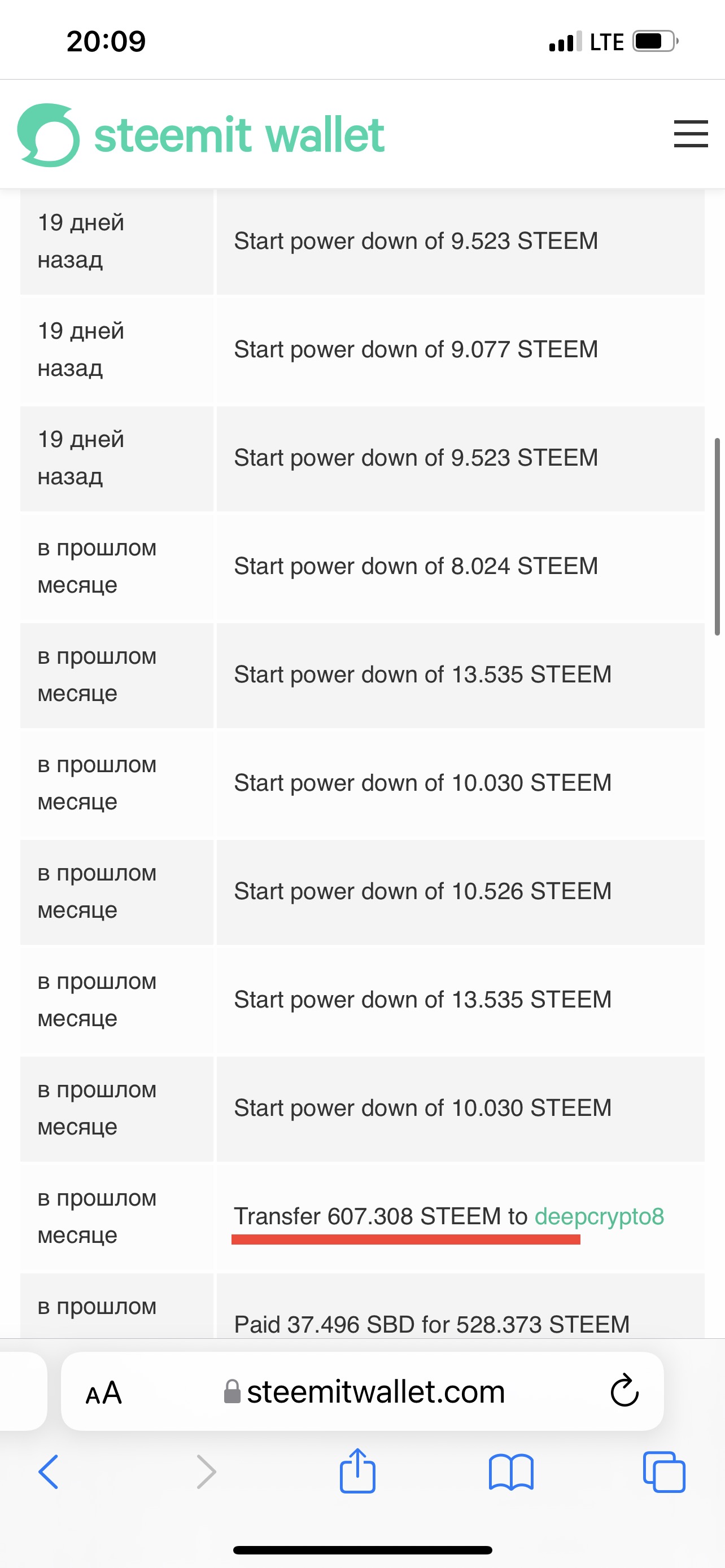This screenshot has height=1568, width=725.
Task: Open the hamburger menu
Action: point(691,134)
